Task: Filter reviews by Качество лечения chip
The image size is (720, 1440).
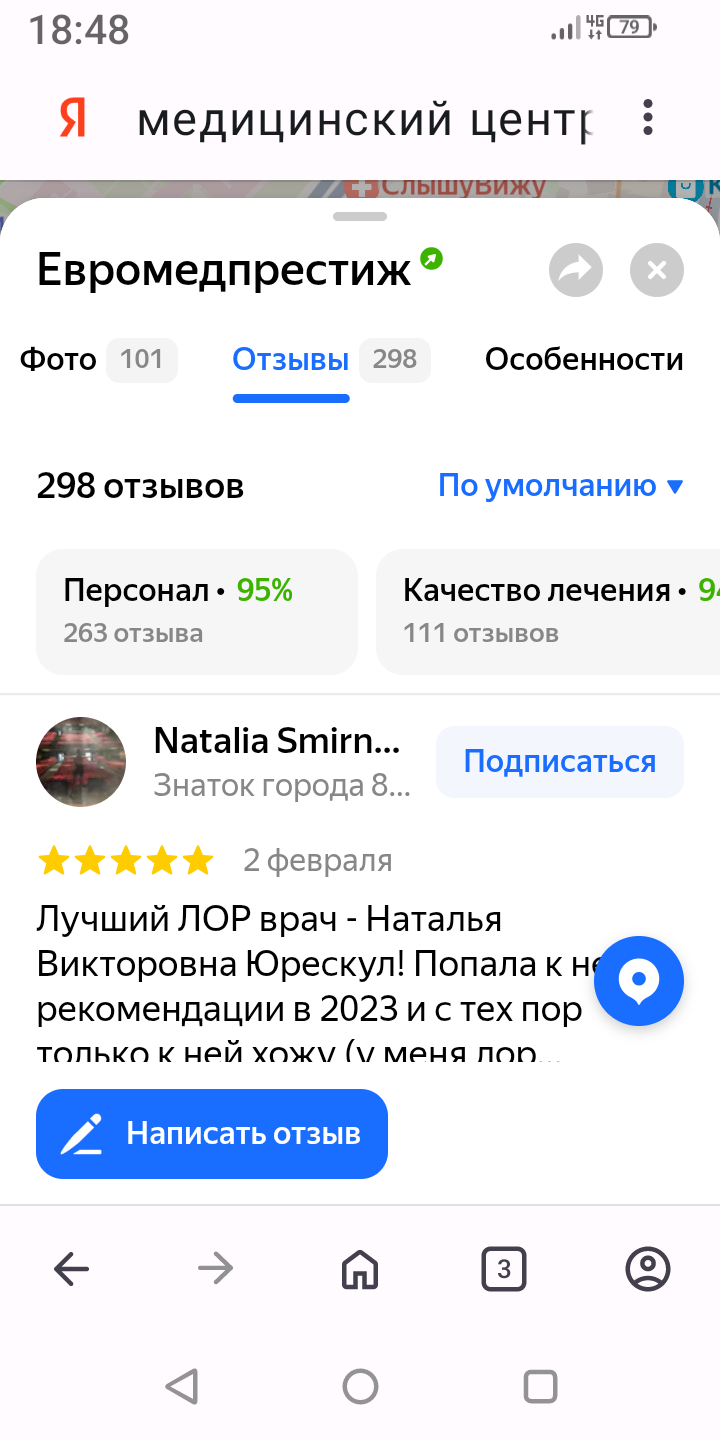Action: (548, 610)
